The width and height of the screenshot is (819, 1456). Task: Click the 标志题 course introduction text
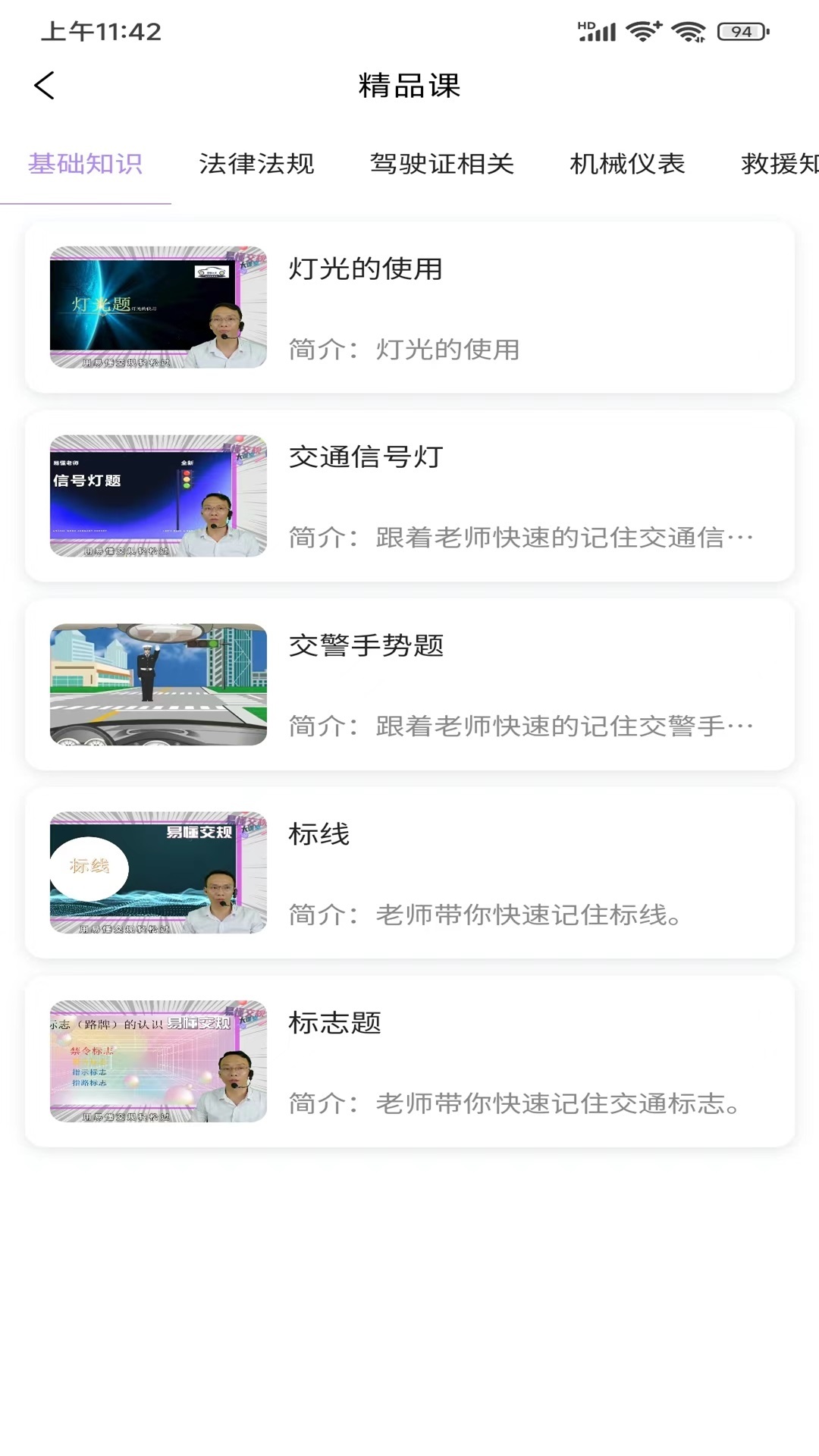pyautogui.click(x=514, y=1106)
